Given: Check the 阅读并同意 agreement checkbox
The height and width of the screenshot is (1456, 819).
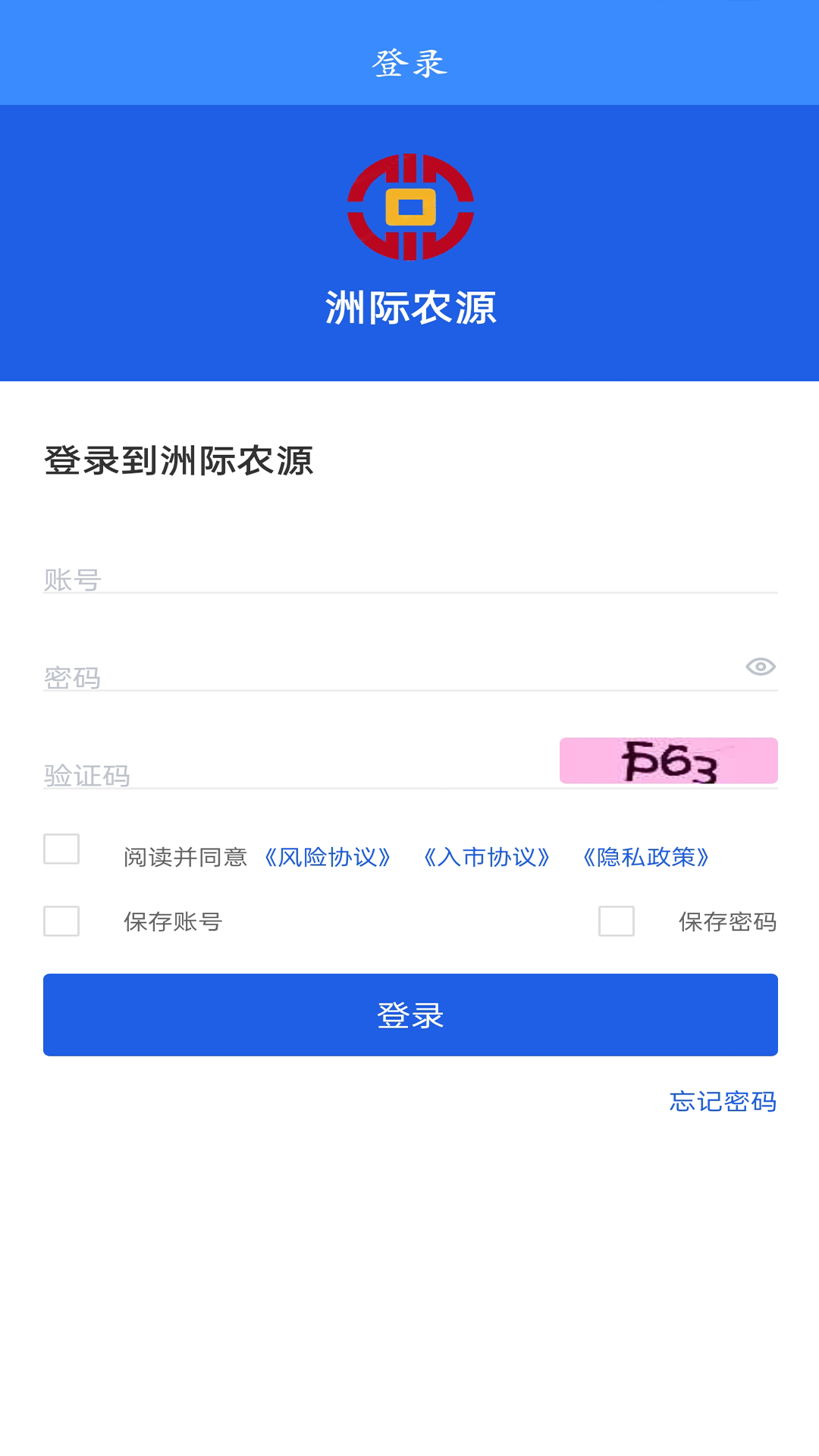Looking at the screenshot, I should (61, 850).
